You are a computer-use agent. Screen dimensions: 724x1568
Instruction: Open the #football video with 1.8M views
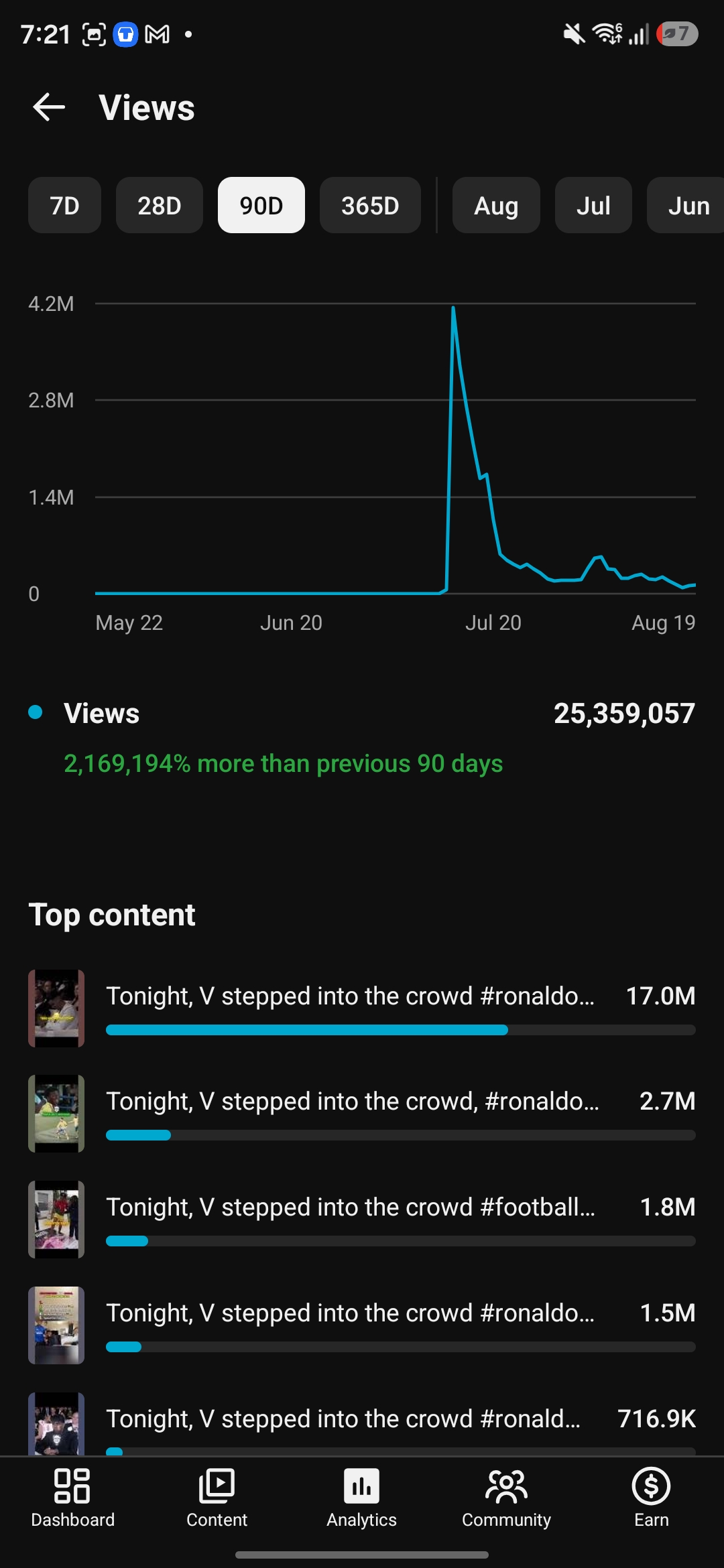[x=362, y=1220]
